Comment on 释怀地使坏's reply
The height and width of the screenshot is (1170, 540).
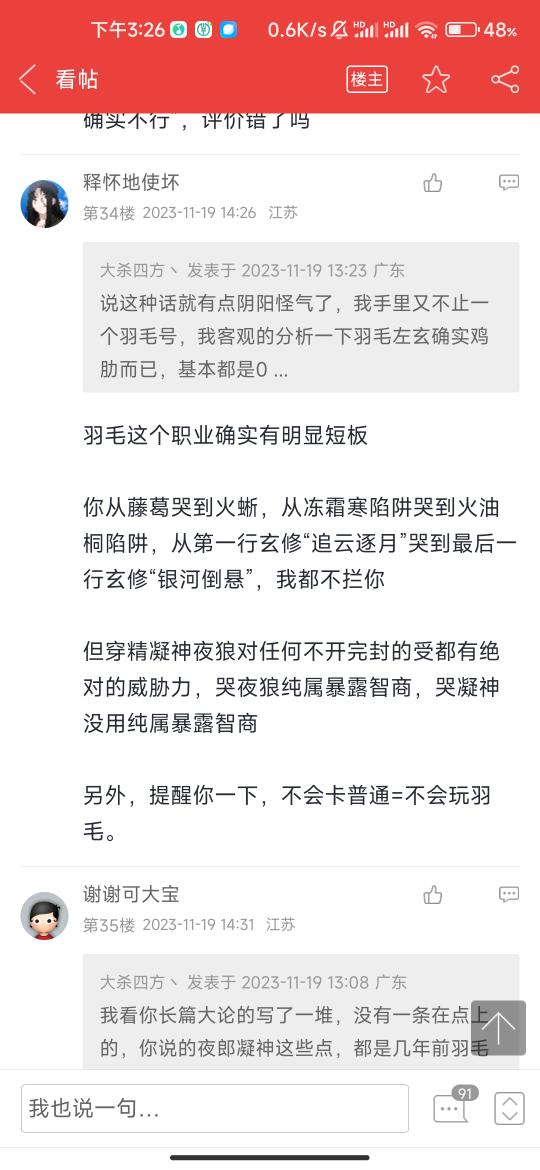click(x=509, y=182)
